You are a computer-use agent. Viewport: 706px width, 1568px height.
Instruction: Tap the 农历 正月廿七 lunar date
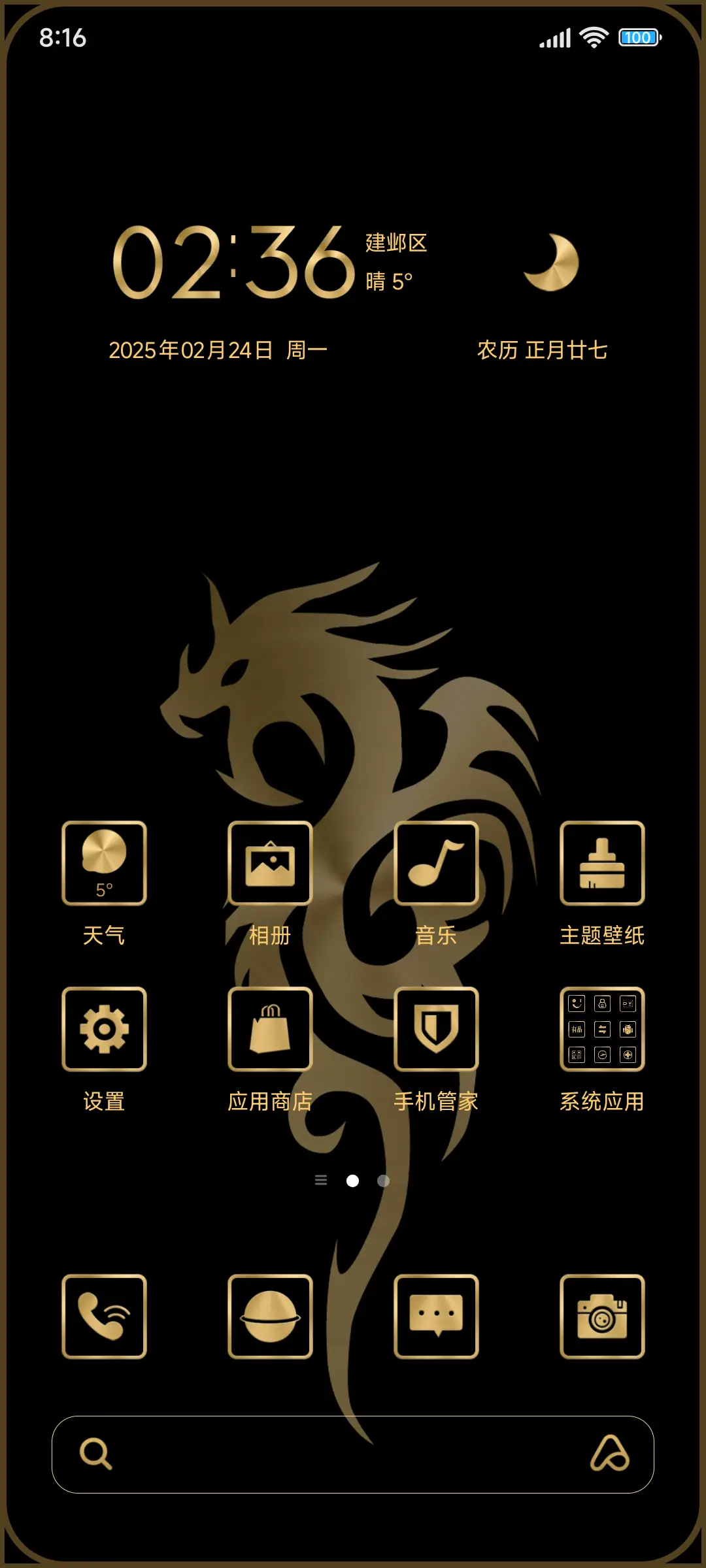pos(541,350)
